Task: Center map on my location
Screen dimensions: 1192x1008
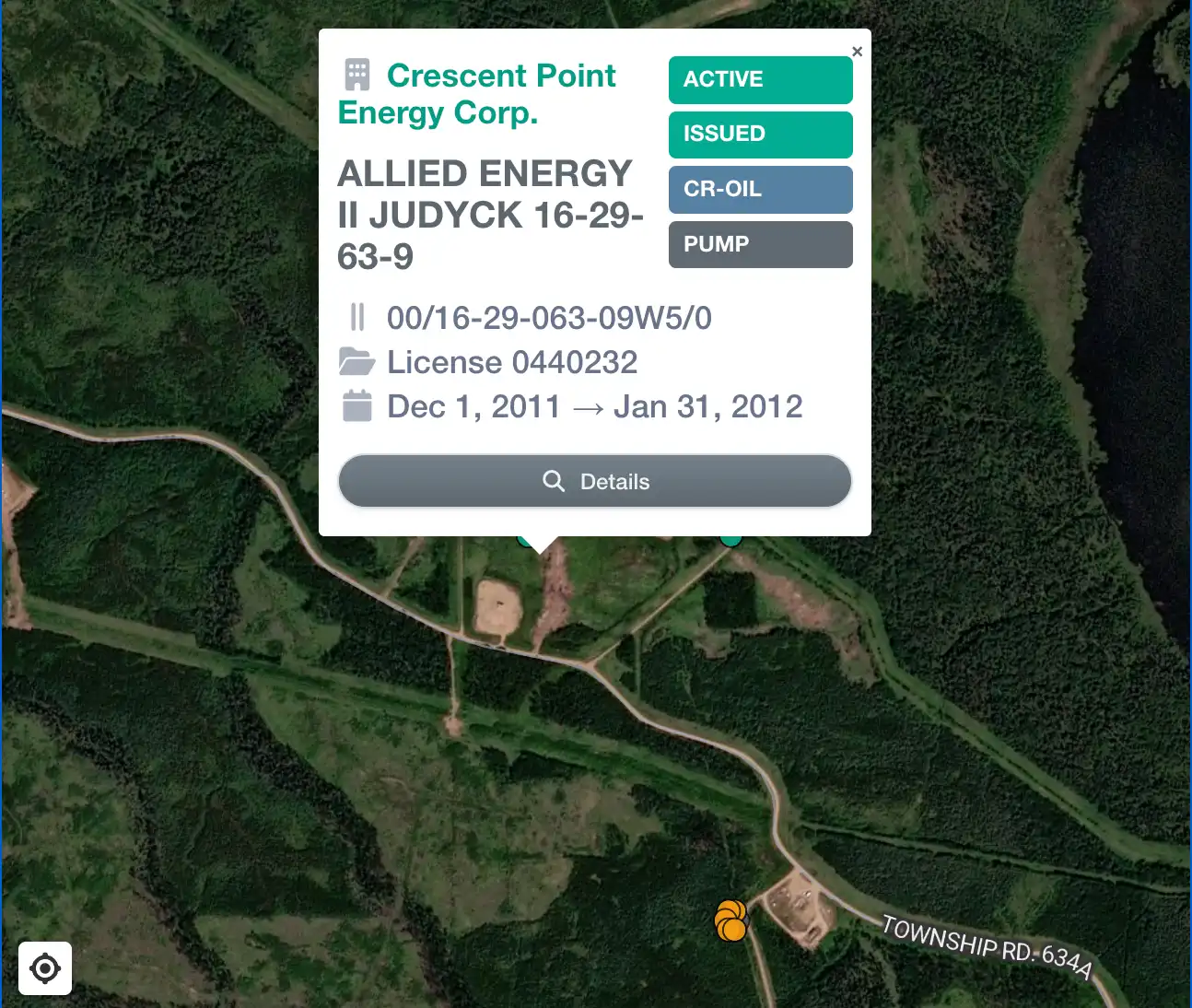Action: click(x=45, y=968)
